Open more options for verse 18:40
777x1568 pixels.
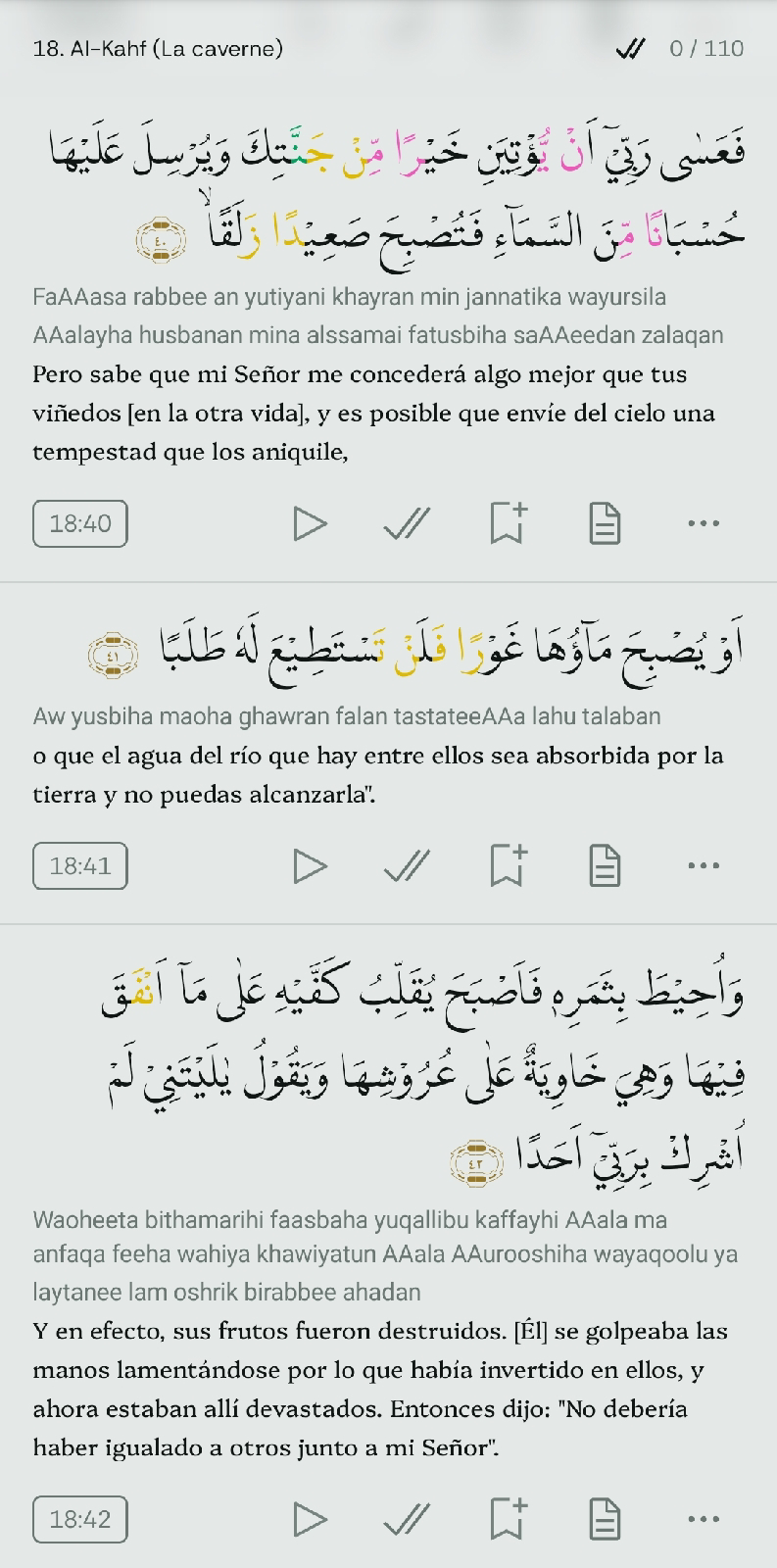(x=704, y=523)
